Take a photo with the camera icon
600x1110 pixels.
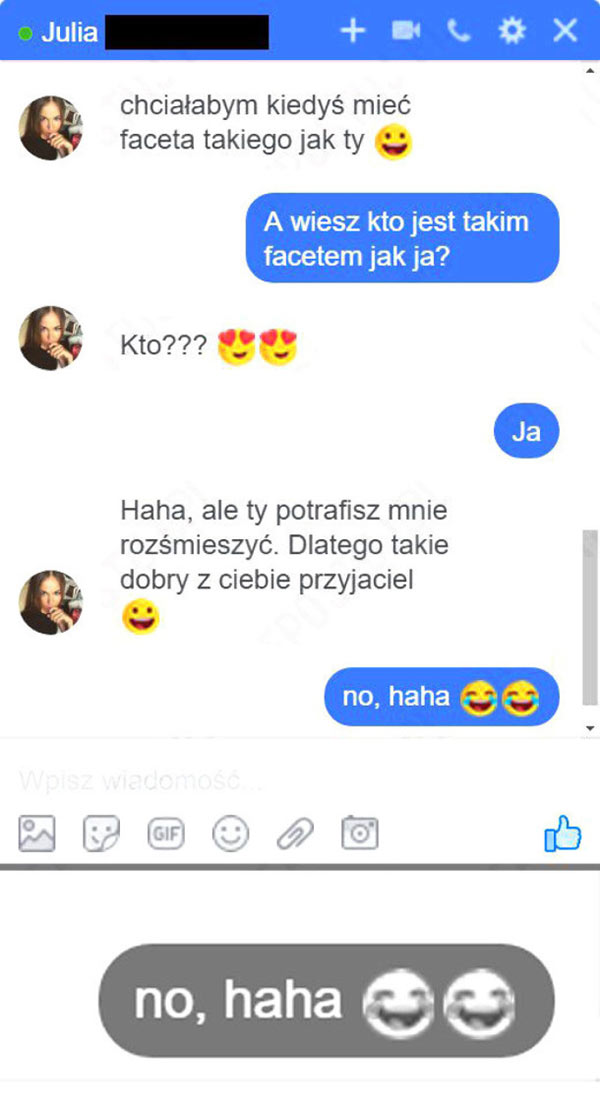[360, 833]
